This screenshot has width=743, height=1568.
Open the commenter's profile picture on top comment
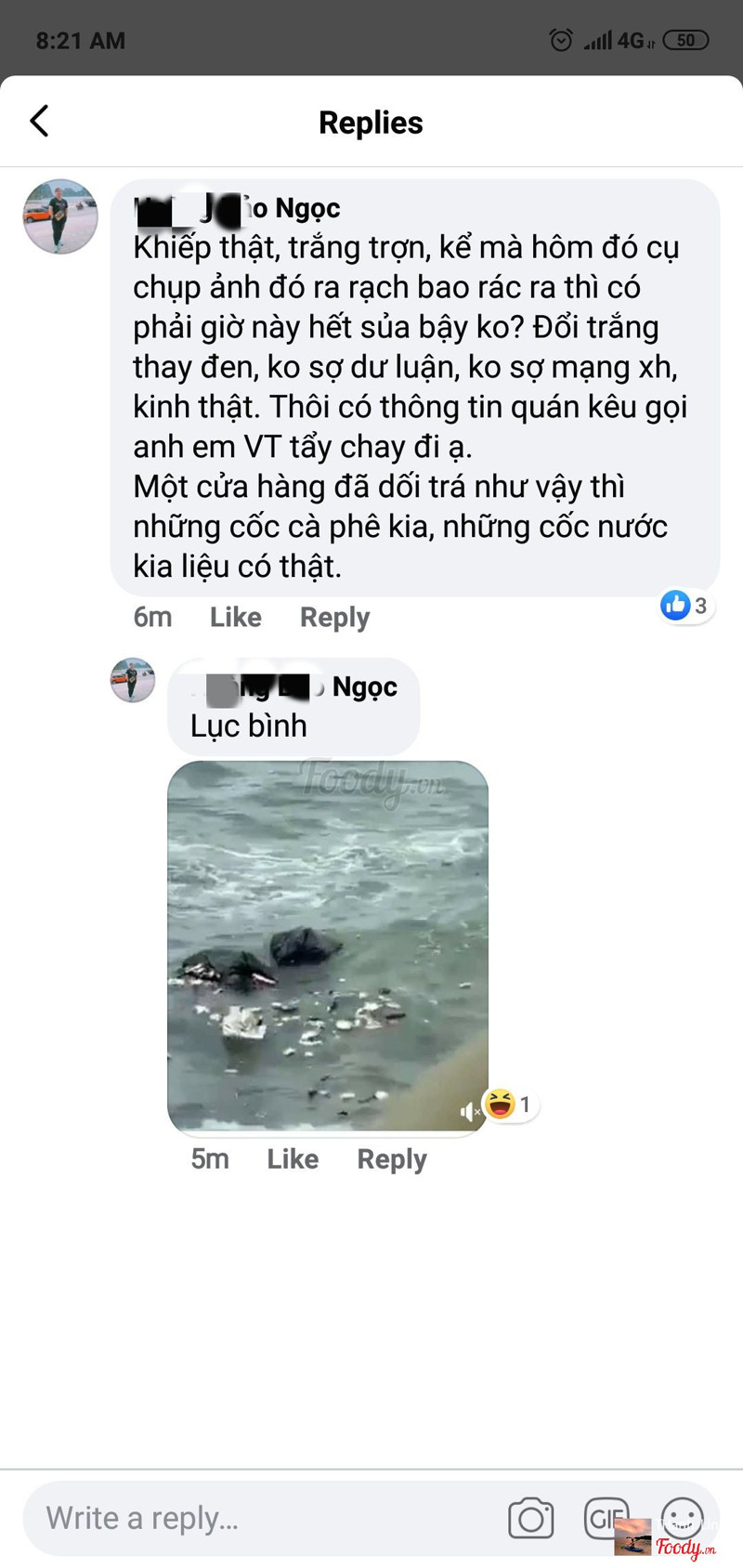point(60,216)
